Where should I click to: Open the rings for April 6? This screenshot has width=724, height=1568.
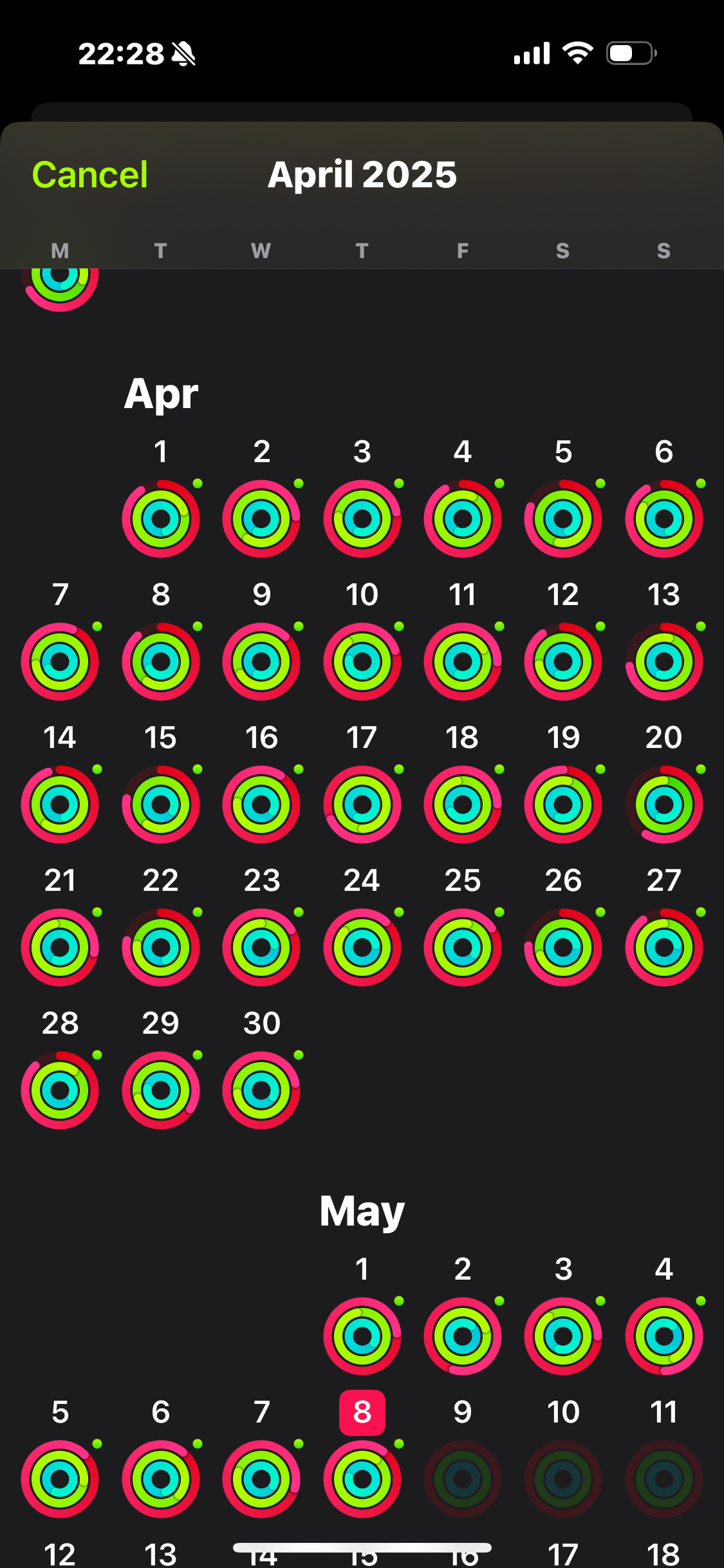click(x=664, y=518)
